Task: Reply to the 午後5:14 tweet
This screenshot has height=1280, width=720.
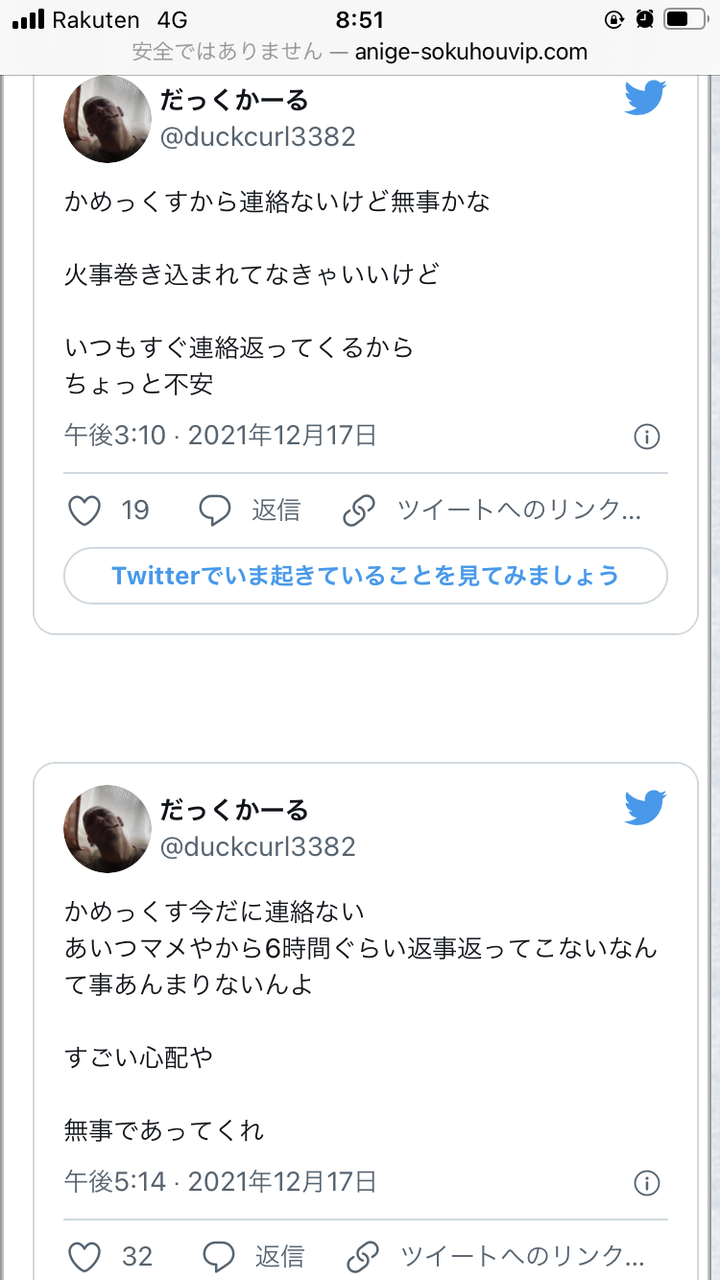Action: 253,1255
